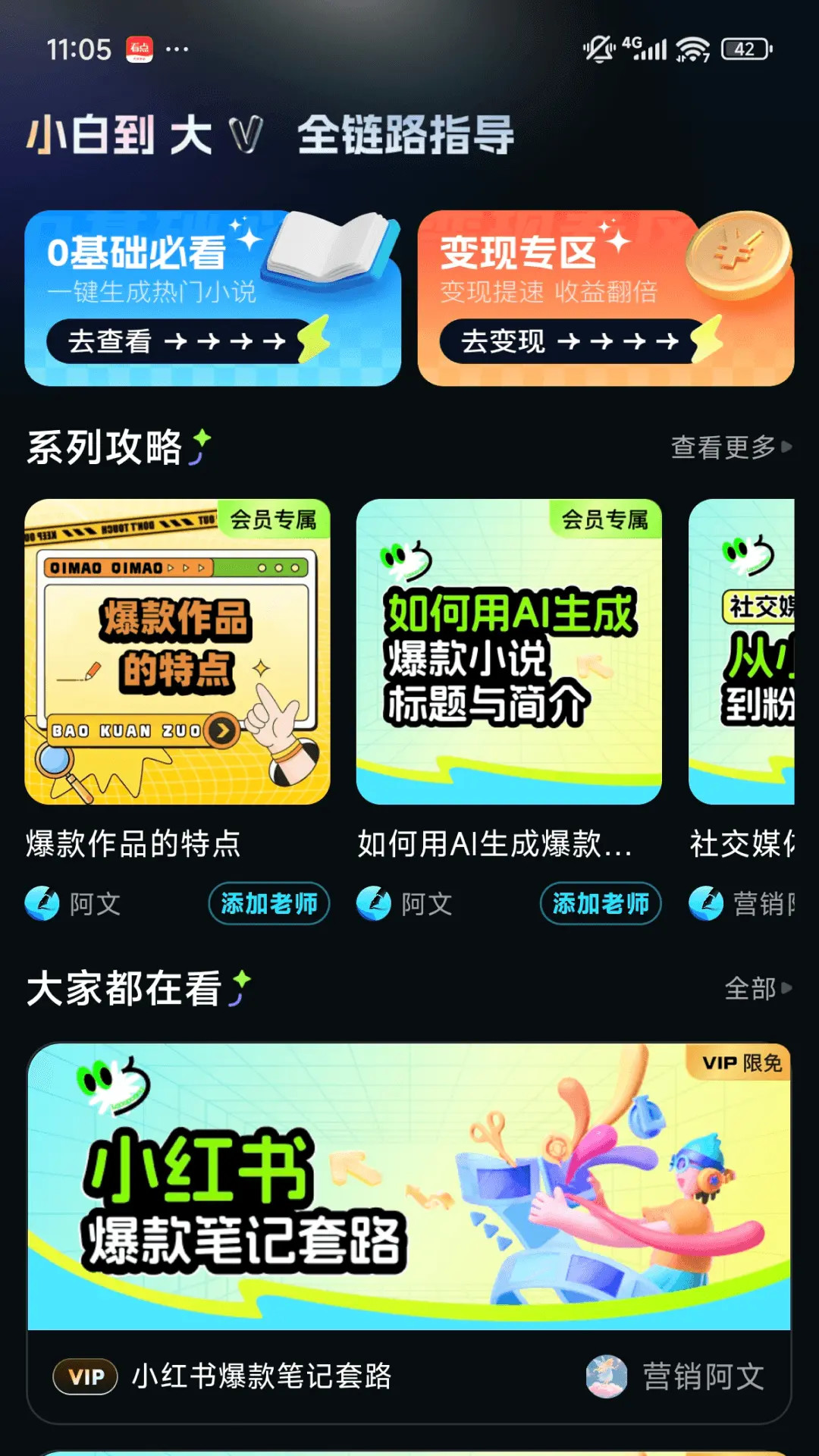
Task: Open the red 看点 icon in the status bar
Action: coord(139,47)
